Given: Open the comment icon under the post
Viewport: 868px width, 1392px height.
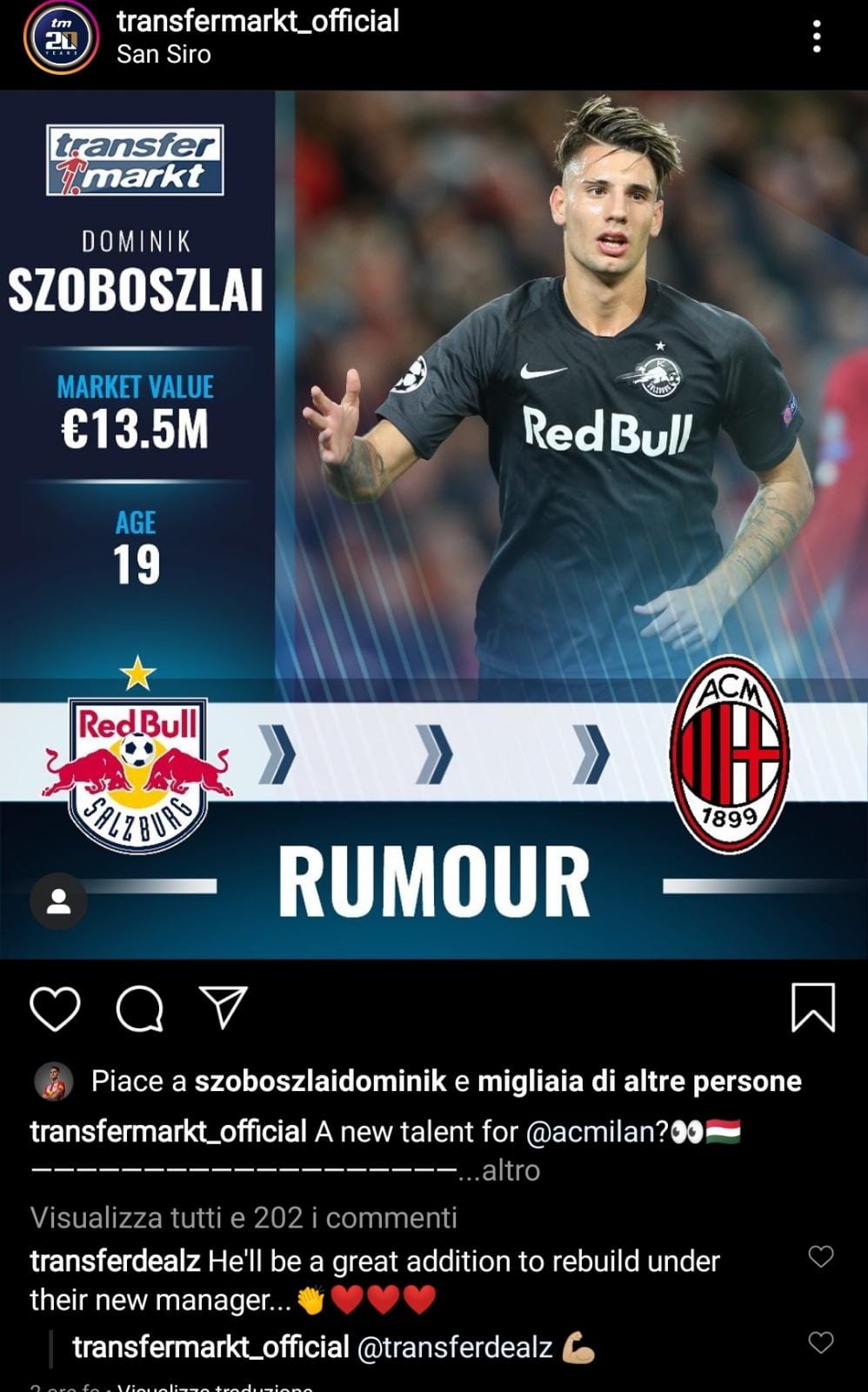Looking at the screenshot, I should [x=140, y=1008].
